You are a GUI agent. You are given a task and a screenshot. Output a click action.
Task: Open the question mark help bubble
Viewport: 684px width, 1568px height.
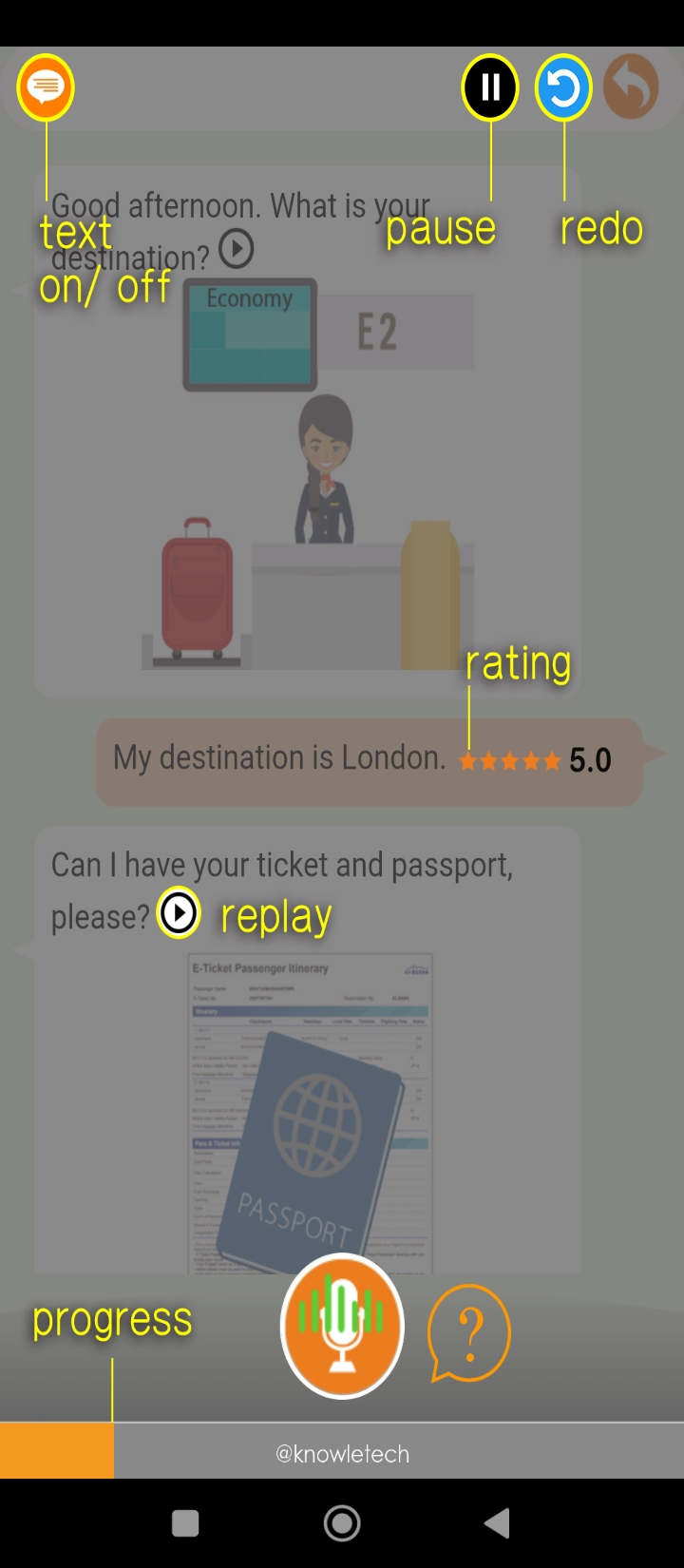click(469, 1332)
